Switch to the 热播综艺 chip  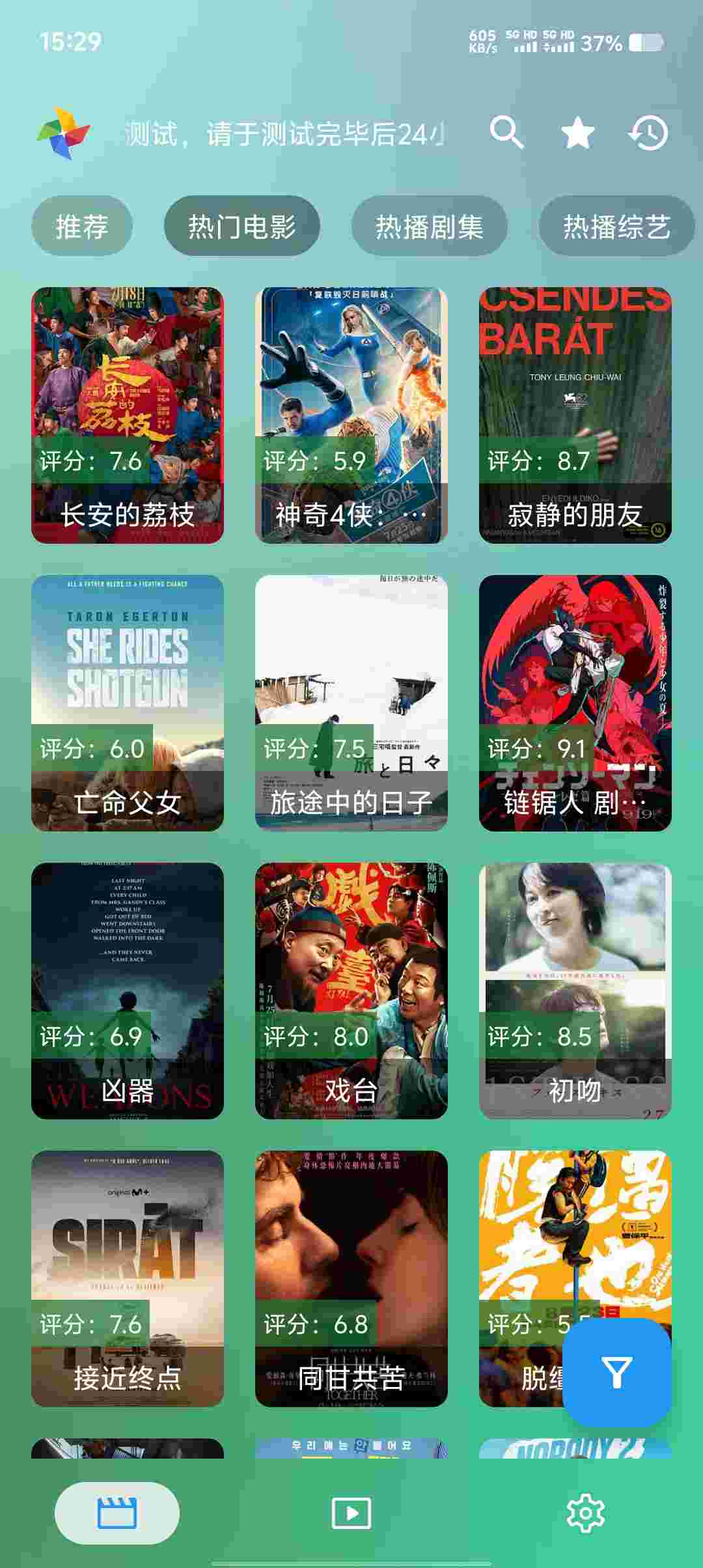coord(616,227)
